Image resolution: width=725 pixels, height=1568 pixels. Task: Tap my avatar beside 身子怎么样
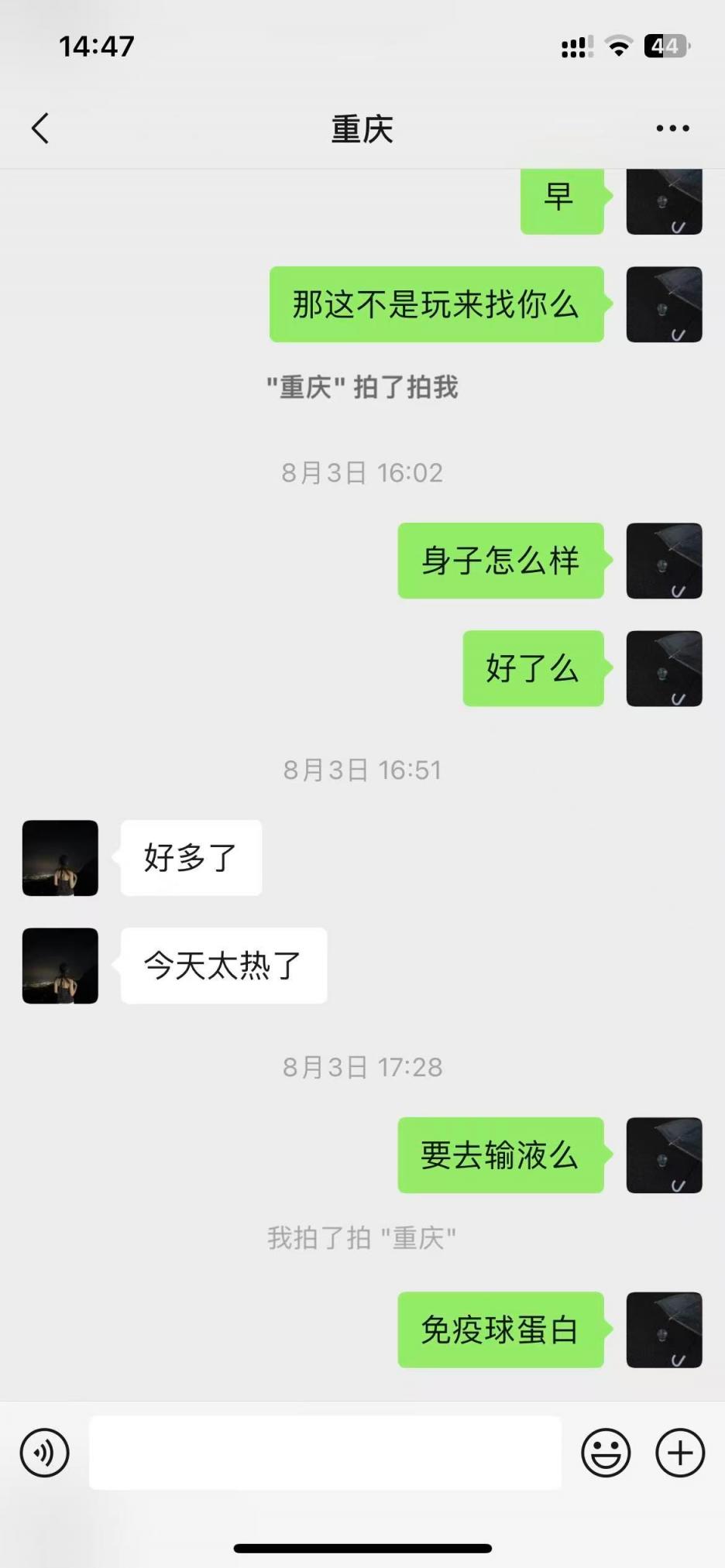664,561
